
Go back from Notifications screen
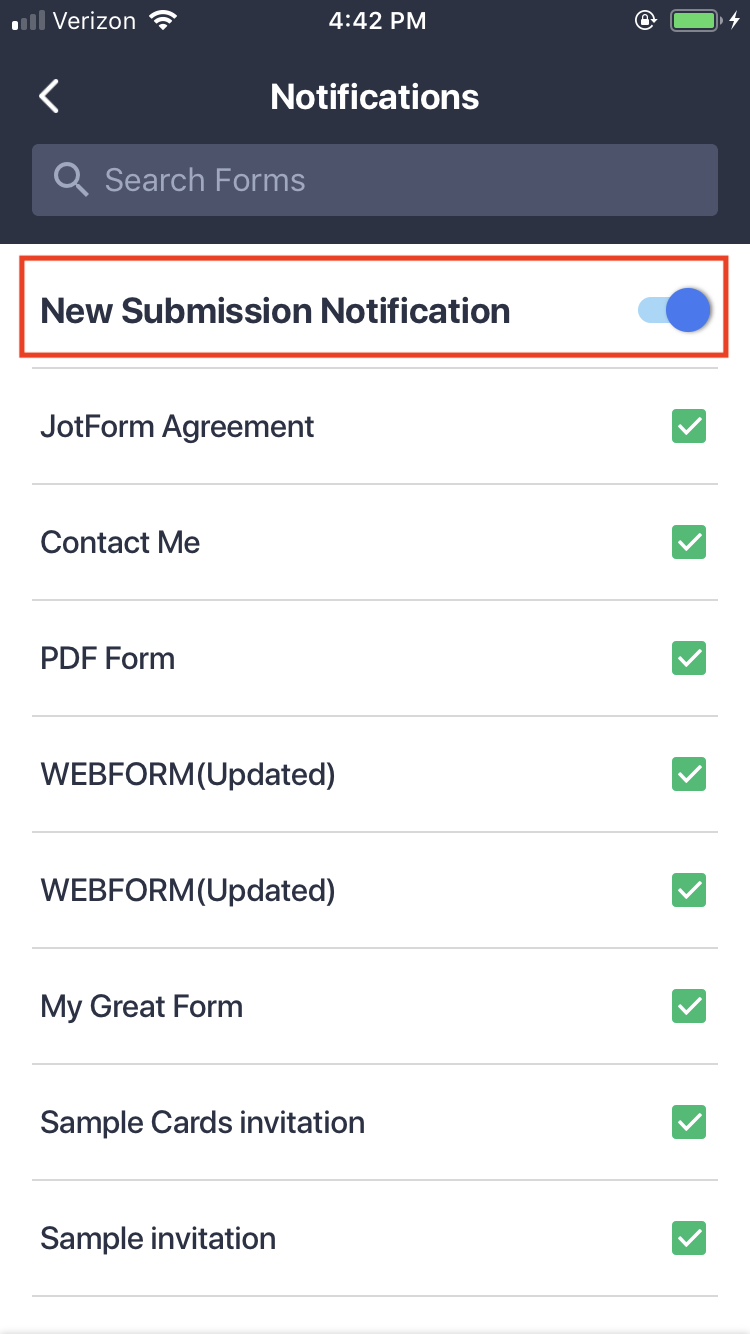pos(49,97)
